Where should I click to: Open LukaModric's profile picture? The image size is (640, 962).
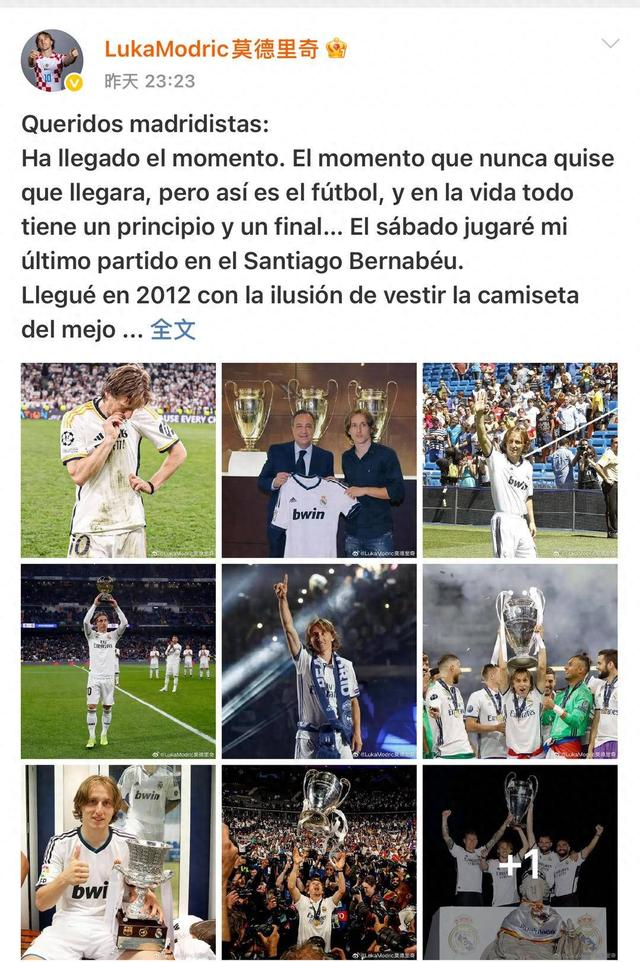[52, 60]
